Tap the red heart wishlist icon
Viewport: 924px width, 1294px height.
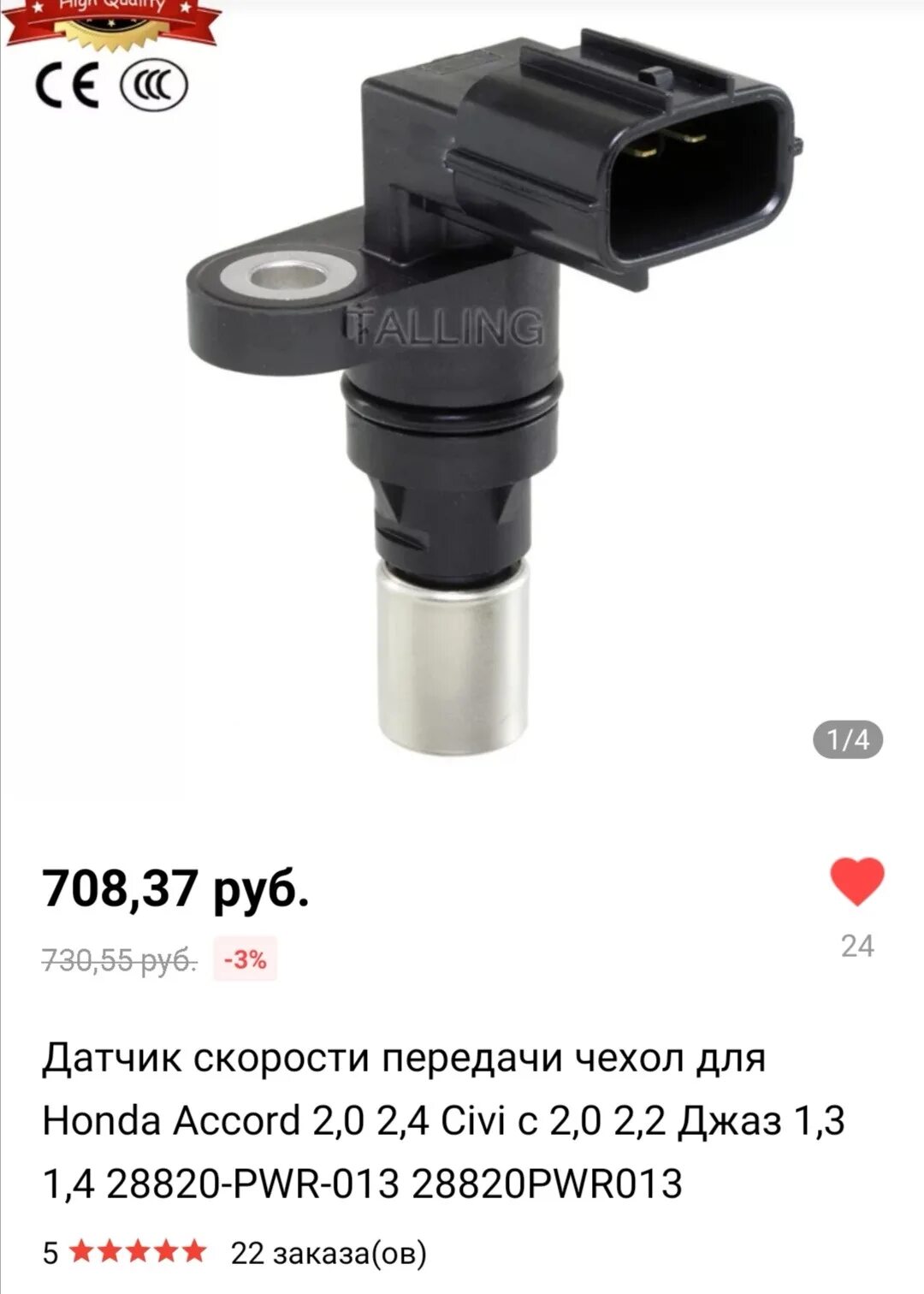[x=856, y=882]
